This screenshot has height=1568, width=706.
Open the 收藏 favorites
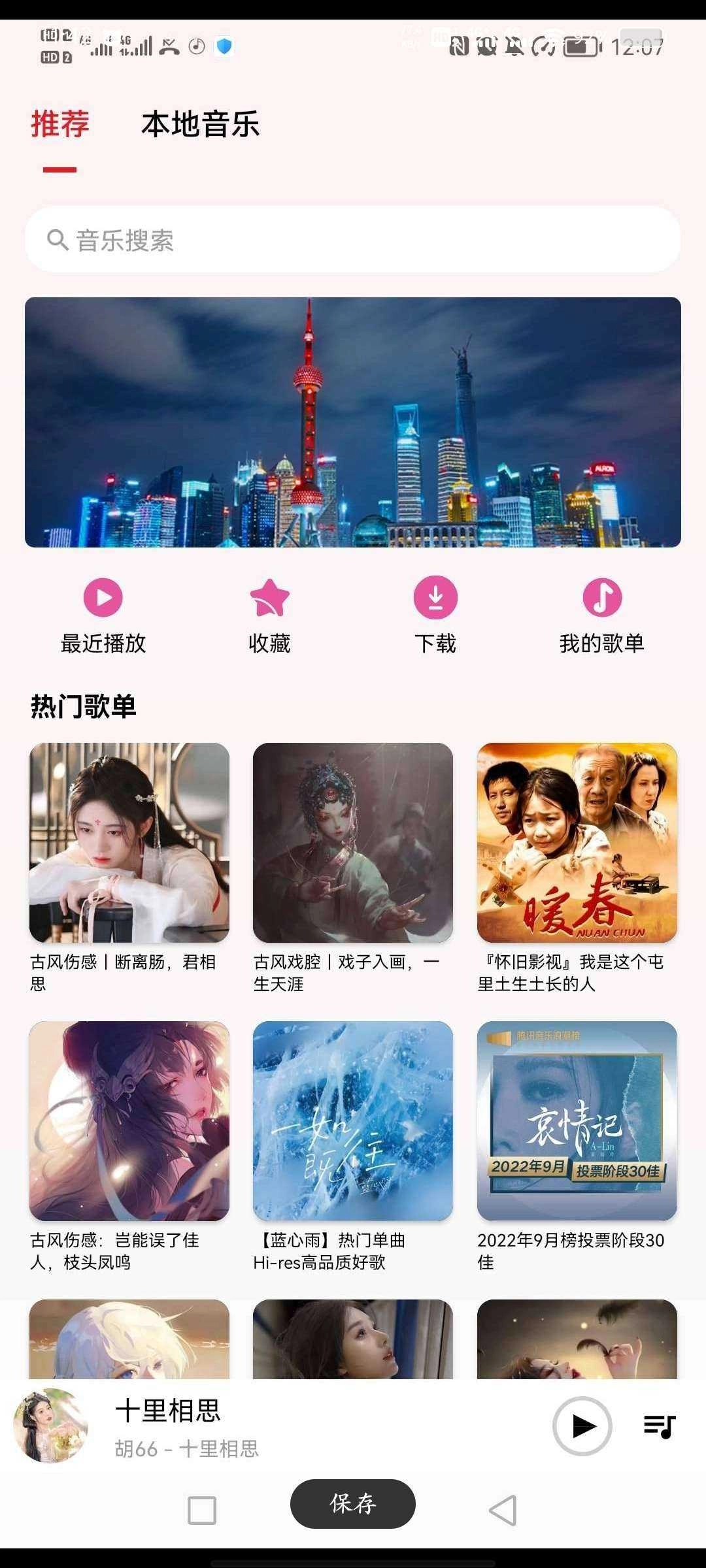click(x=269, y=614)
